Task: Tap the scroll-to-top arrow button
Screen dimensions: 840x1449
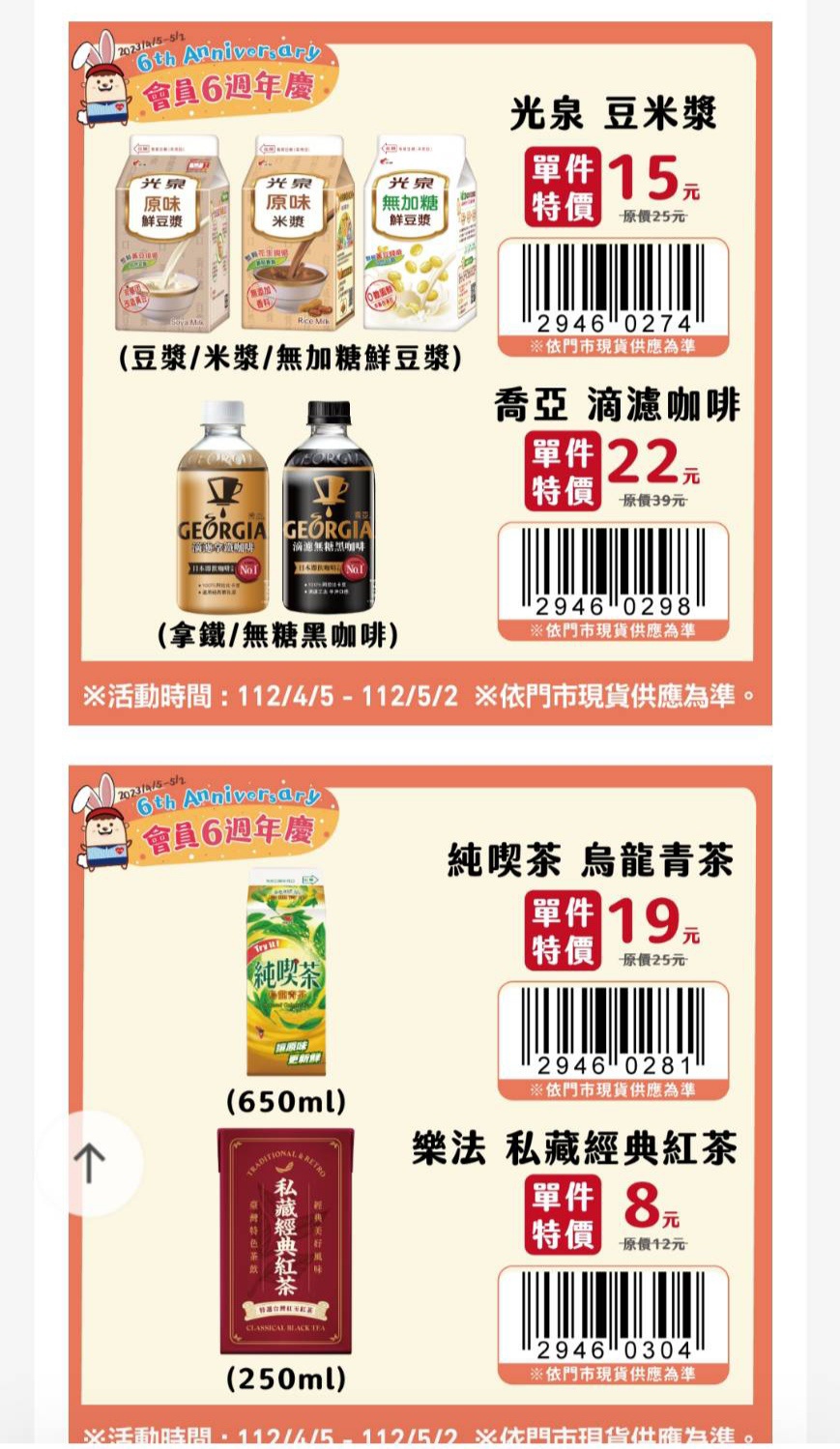Action: coord(89,1162)
